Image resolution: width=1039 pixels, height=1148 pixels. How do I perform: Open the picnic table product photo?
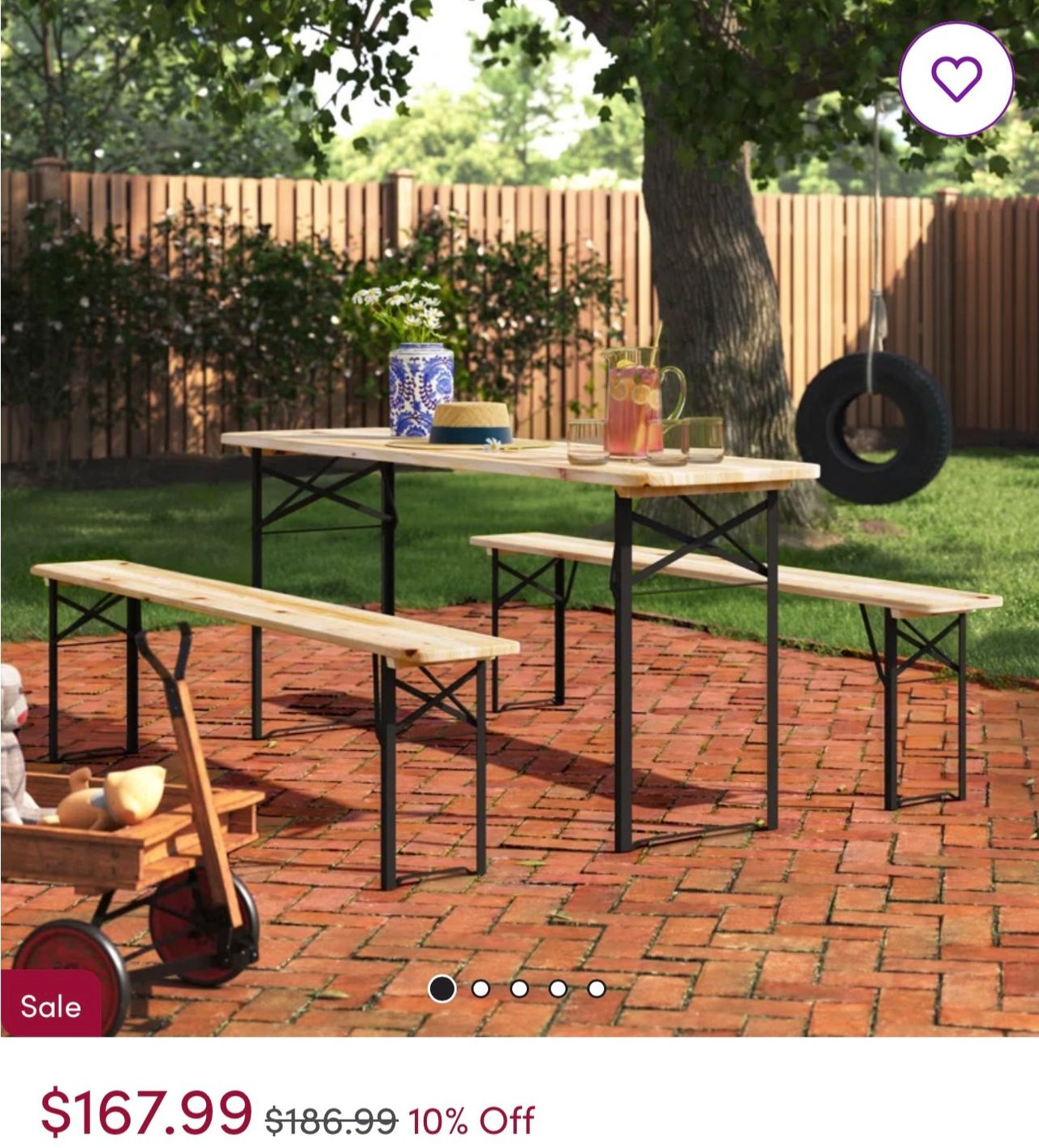(x=519, y=568)
